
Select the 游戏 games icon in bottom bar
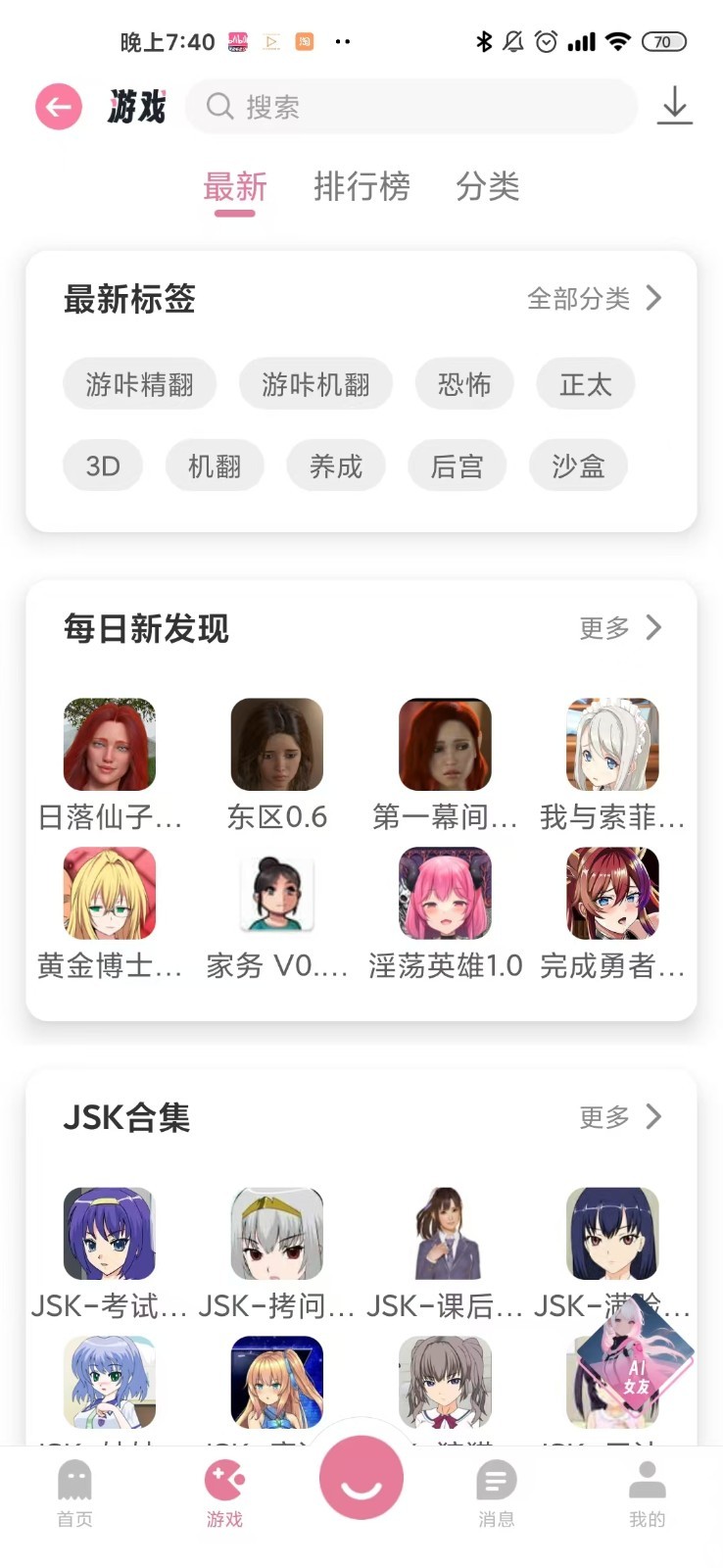tap(225, 1480)
